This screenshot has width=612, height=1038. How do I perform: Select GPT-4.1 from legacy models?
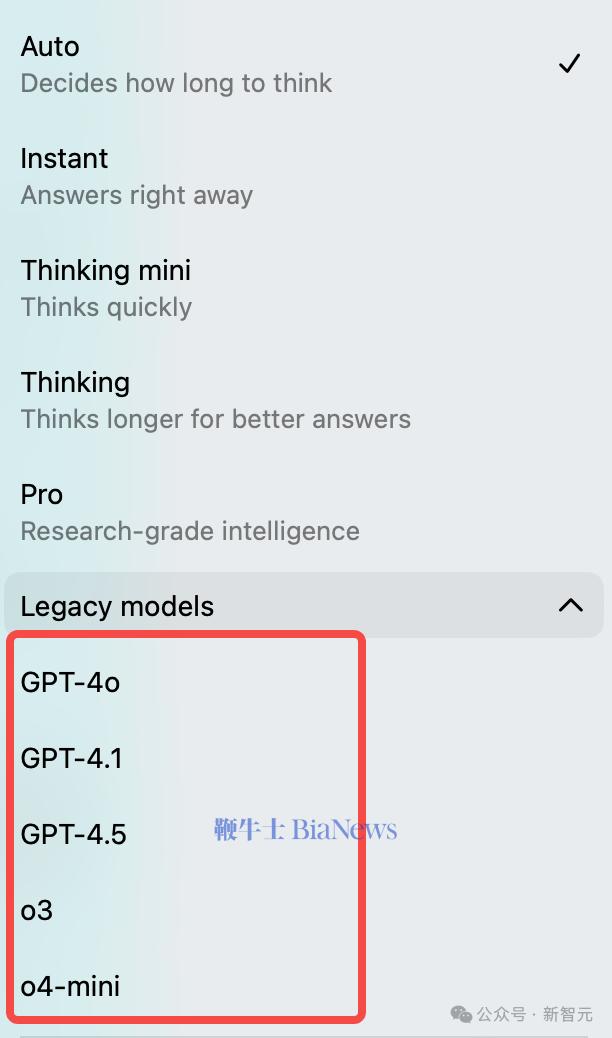(71, 758)
